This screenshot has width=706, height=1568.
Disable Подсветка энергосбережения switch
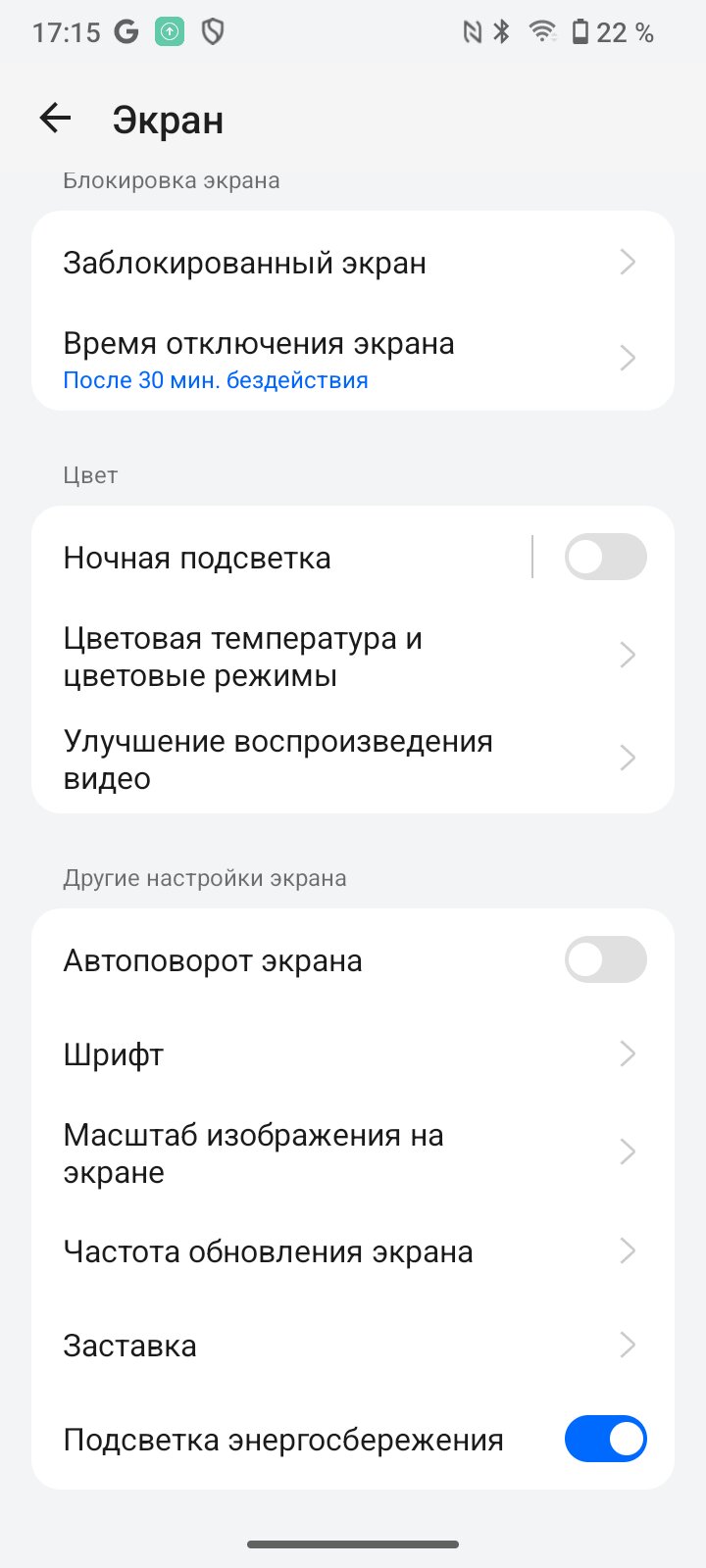point(605,1439)
